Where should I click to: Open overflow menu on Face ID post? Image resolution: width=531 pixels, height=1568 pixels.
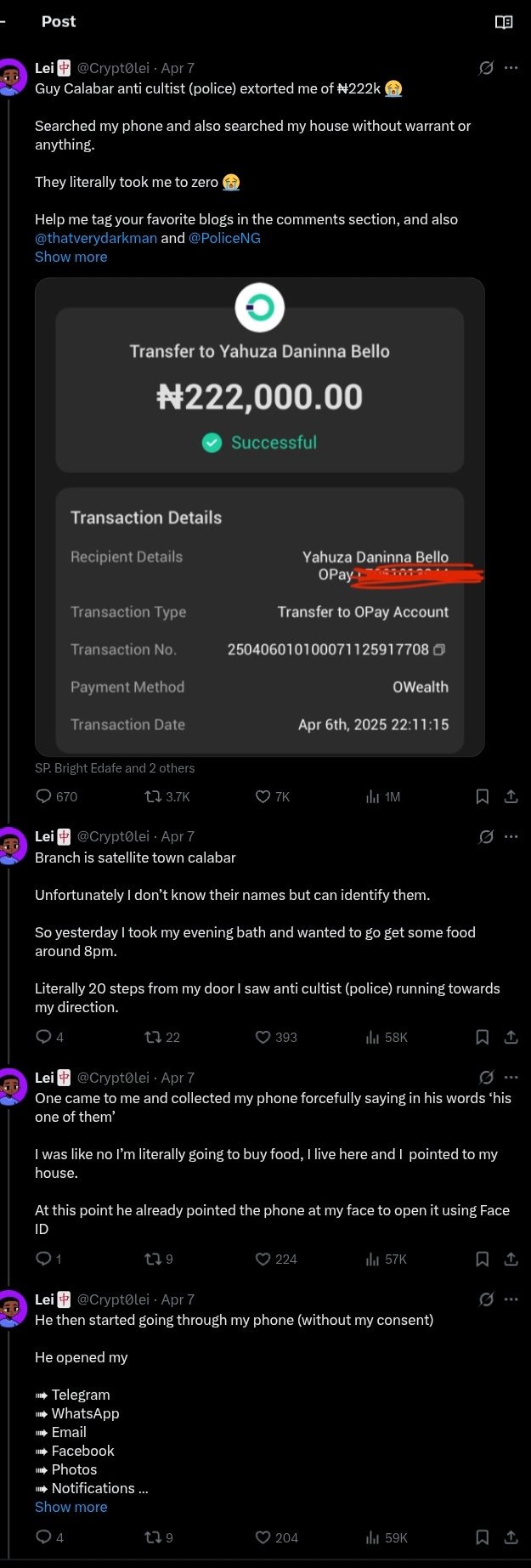pyautogui.click(x=511, y=1078)
